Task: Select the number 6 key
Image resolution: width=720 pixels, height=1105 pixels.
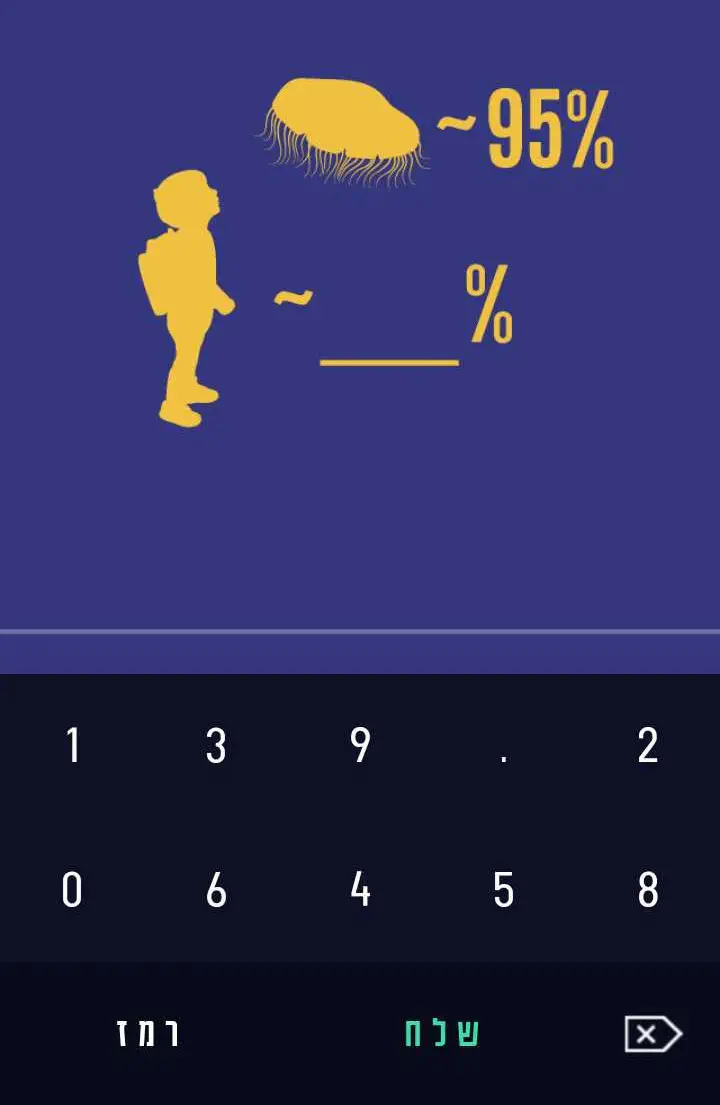Action: pyautogui.click(x=216, y=890)
